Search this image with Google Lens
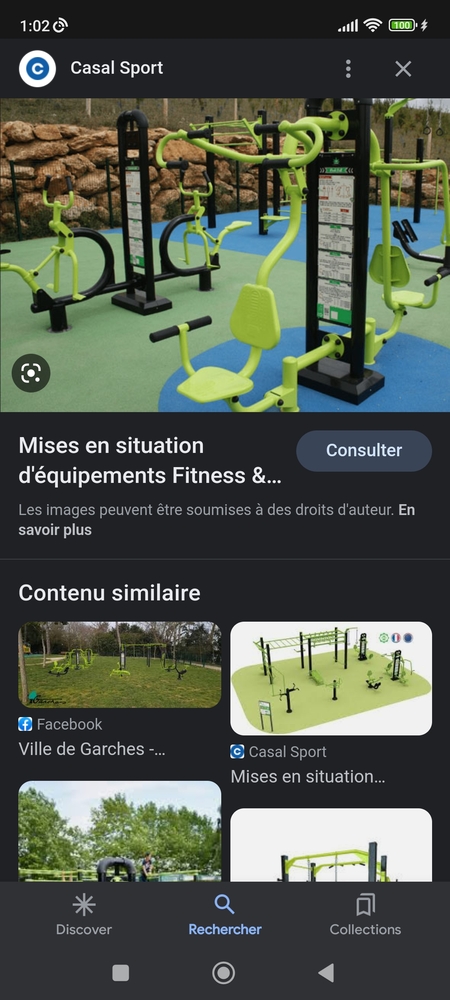 [31, 373]
